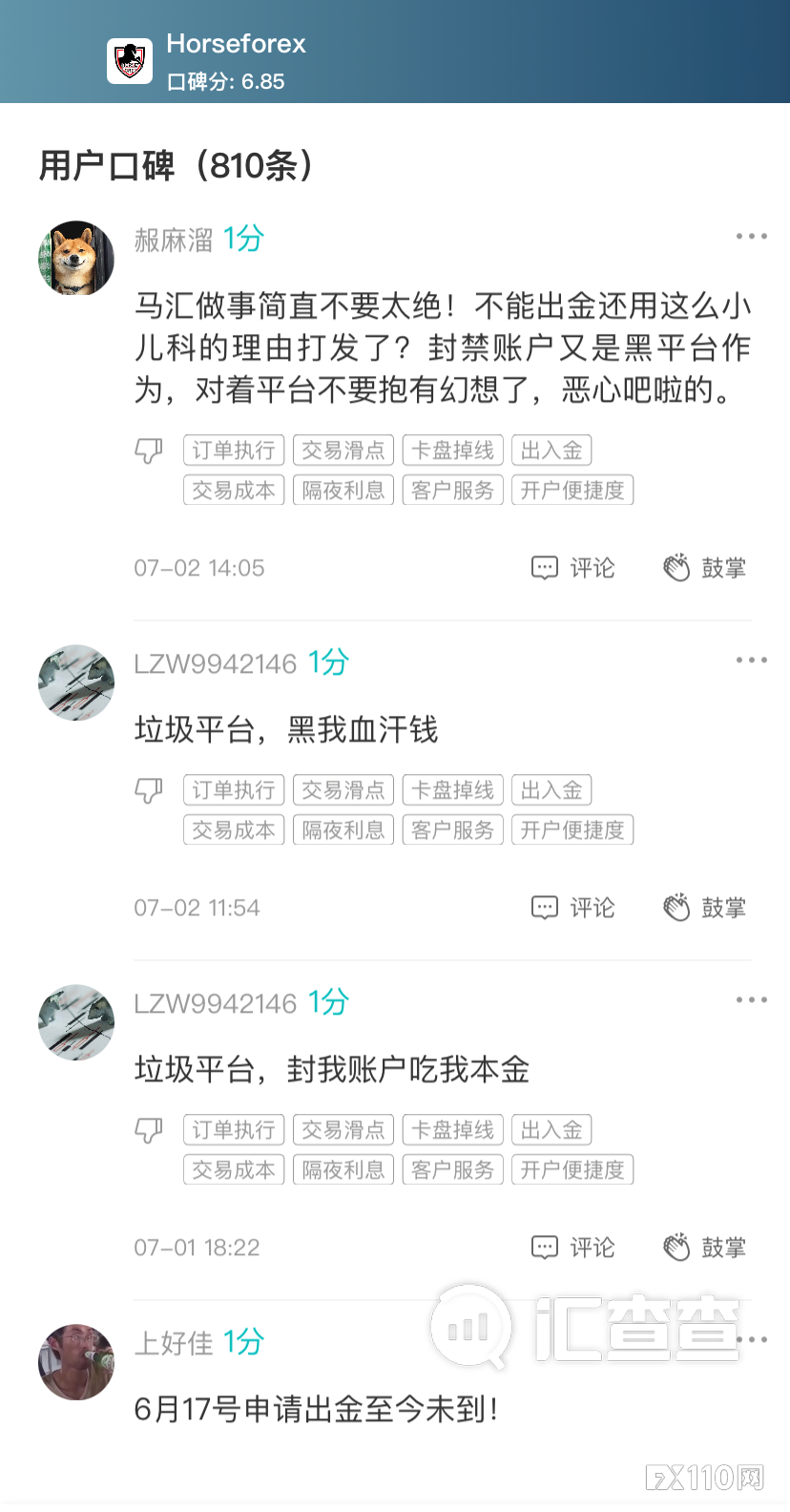Viewport: 790px width, 1512px height.
Task: Open the three-dot menu on 赧麻溜's review
Action: tap(752, 235)
